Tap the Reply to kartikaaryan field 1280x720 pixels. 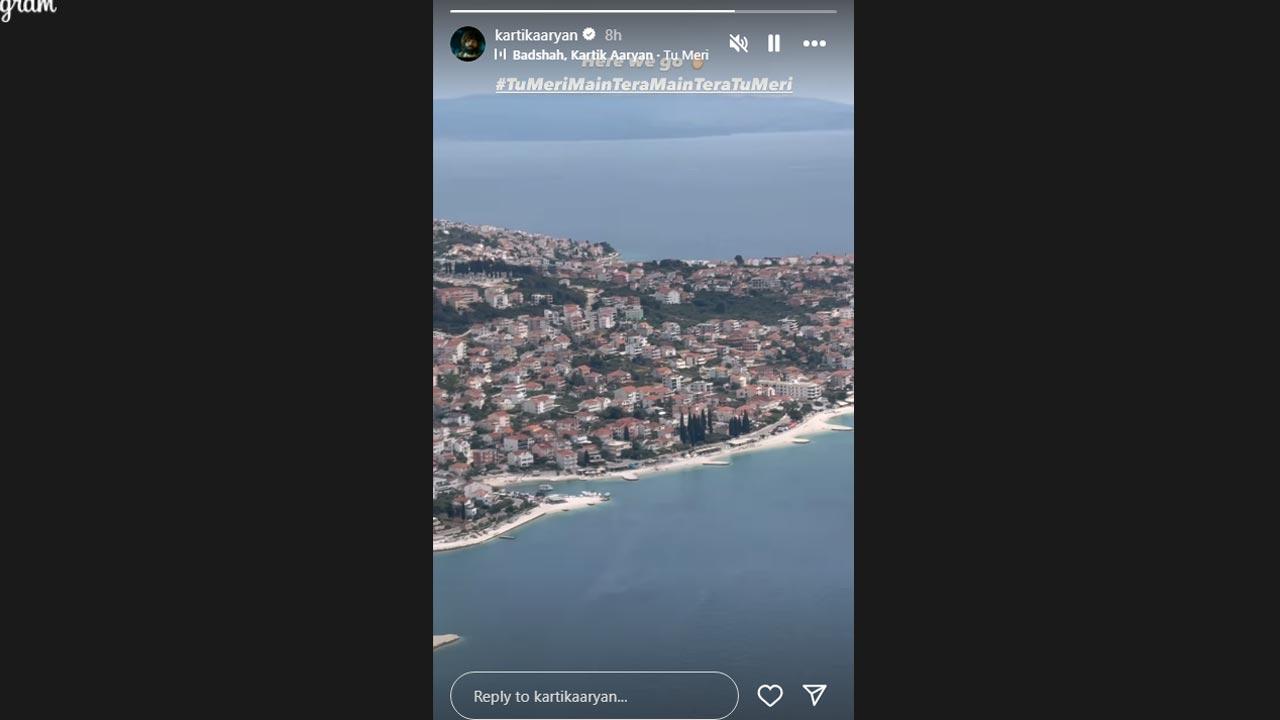pos(594,696)
